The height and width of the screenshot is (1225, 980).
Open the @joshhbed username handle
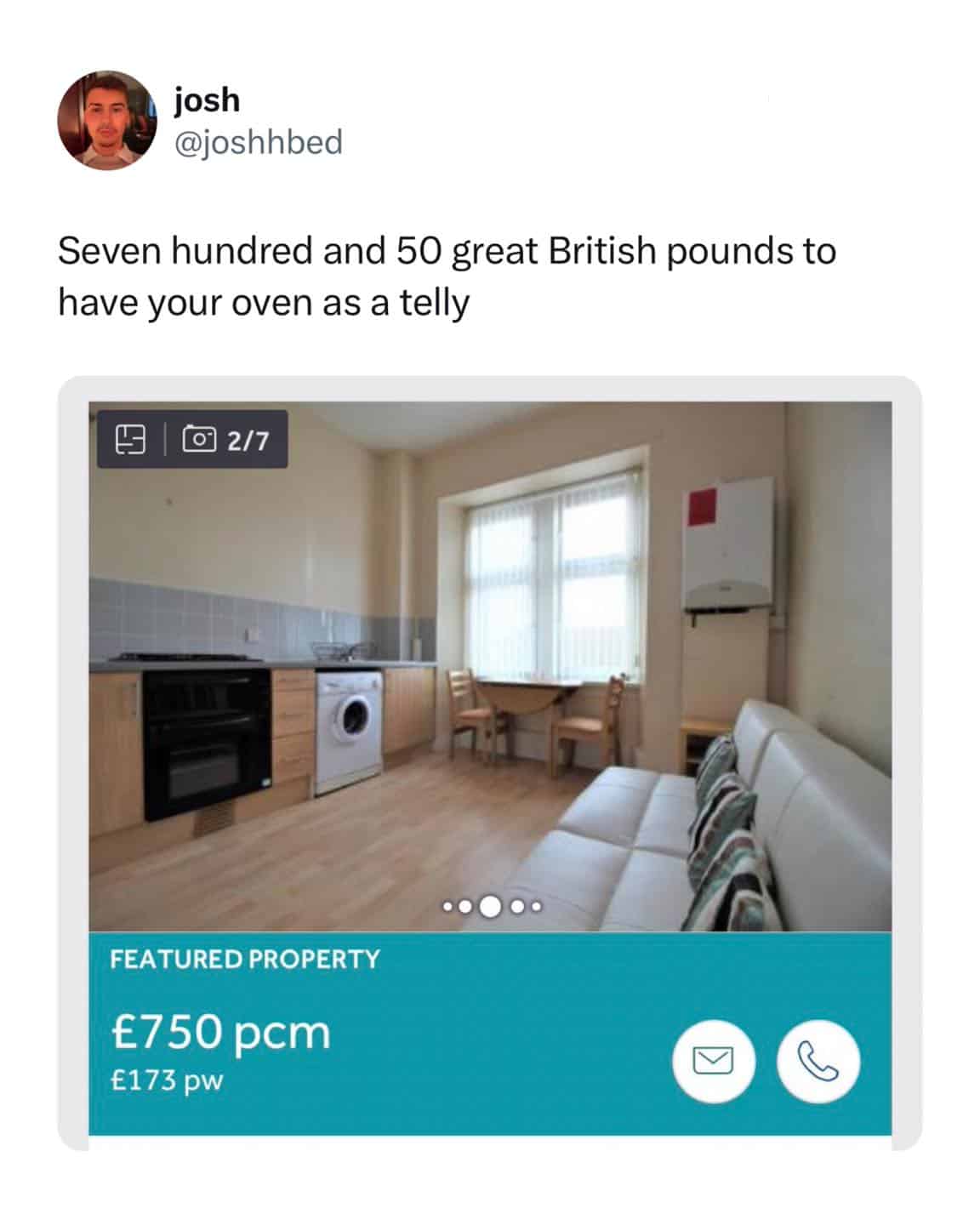coord(259,141)
